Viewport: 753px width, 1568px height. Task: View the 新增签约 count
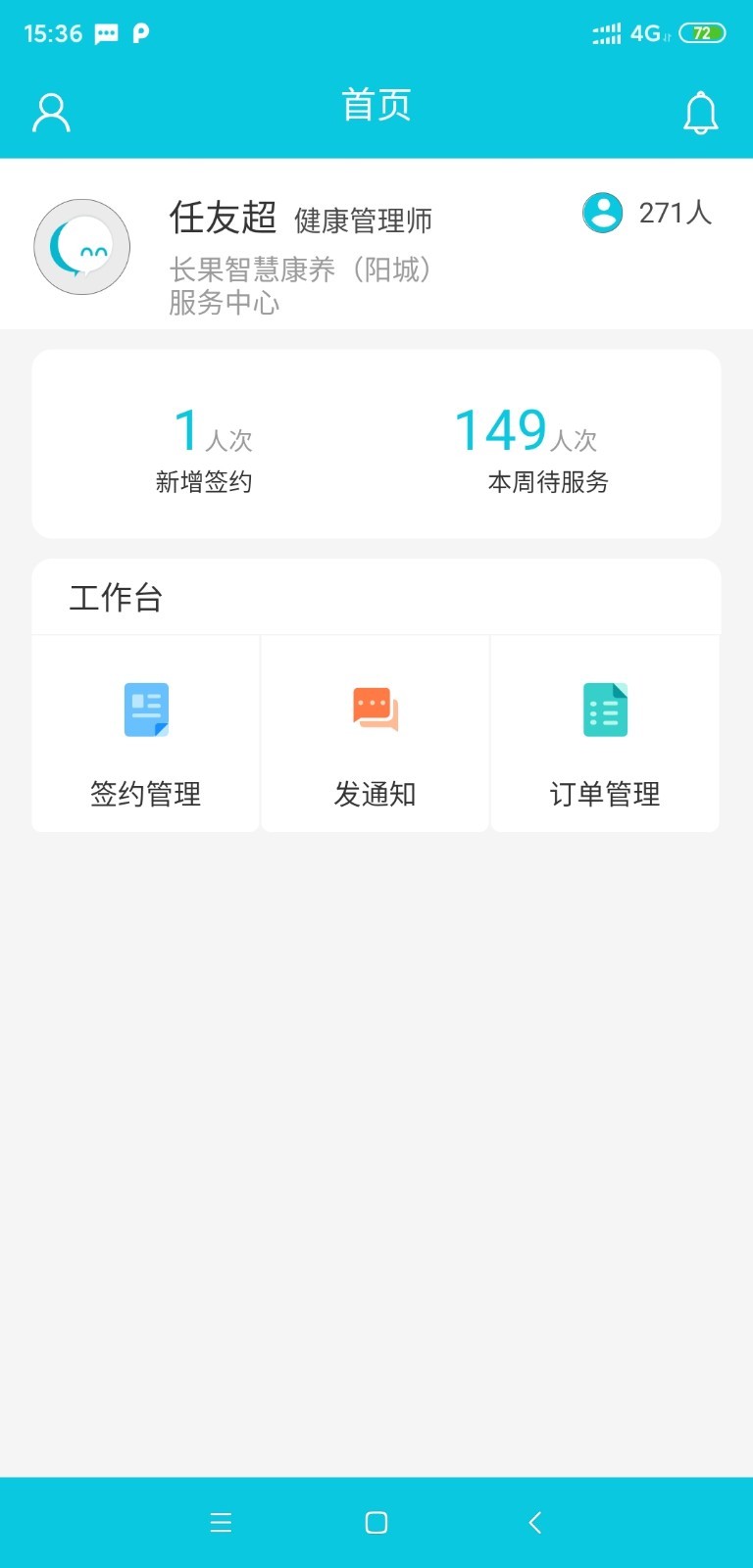[x=204, y=449]
